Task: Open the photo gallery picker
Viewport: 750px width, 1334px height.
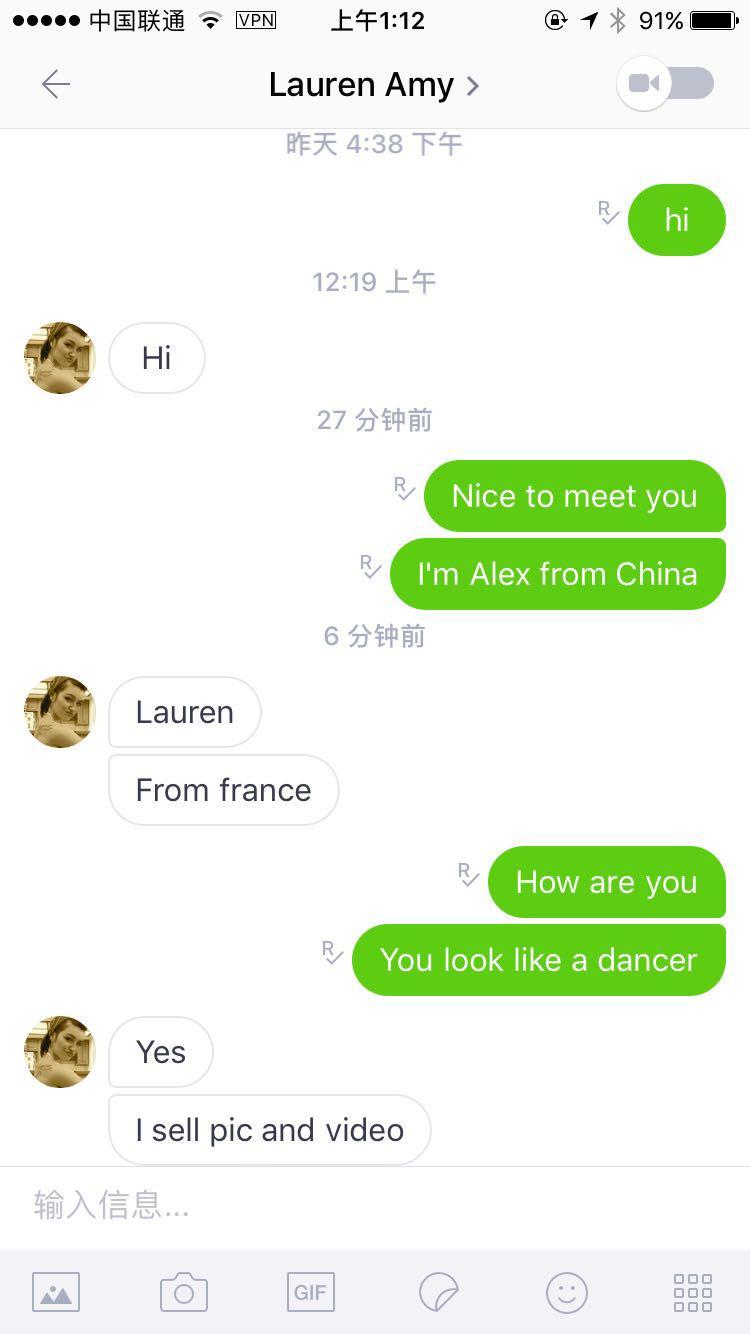Action: [x=56, y=1292]
